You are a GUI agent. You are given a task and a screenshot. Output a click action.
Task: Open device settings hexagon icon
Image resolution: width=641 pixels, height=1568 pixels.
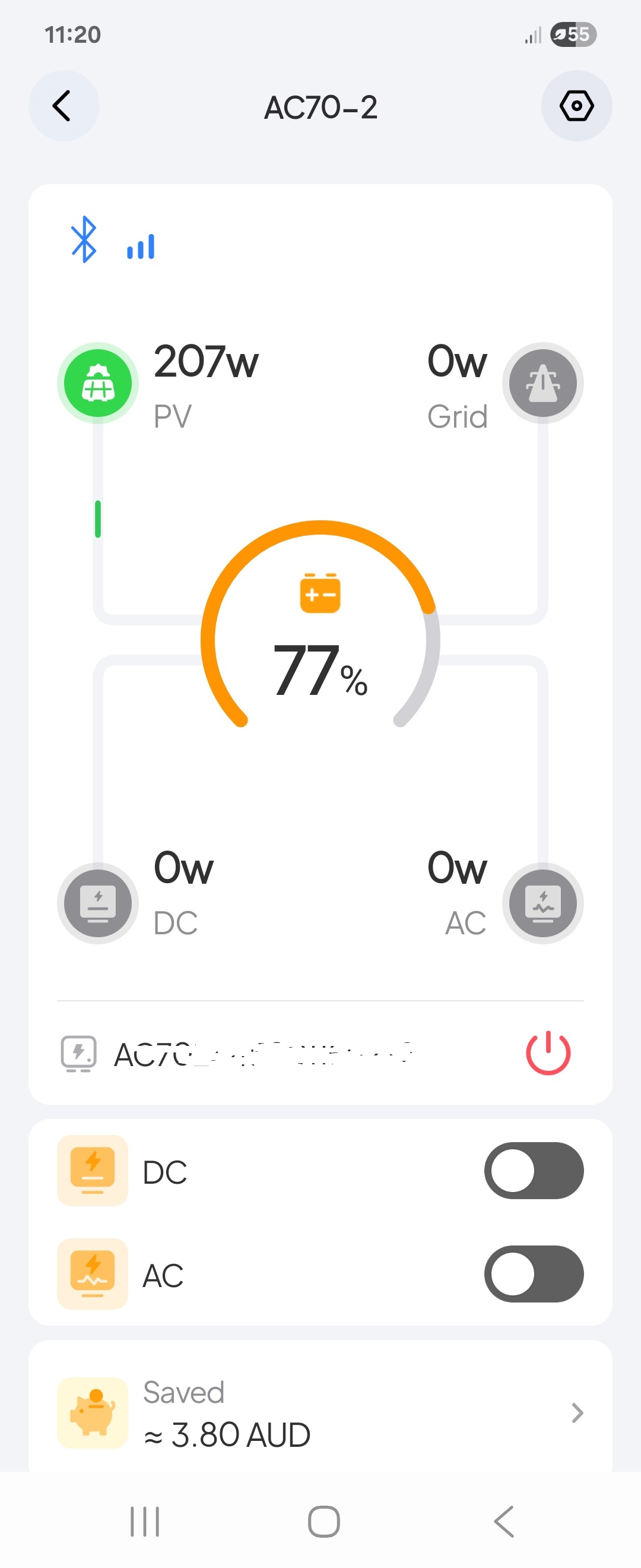pyautogui.click(x=576, y=106)
